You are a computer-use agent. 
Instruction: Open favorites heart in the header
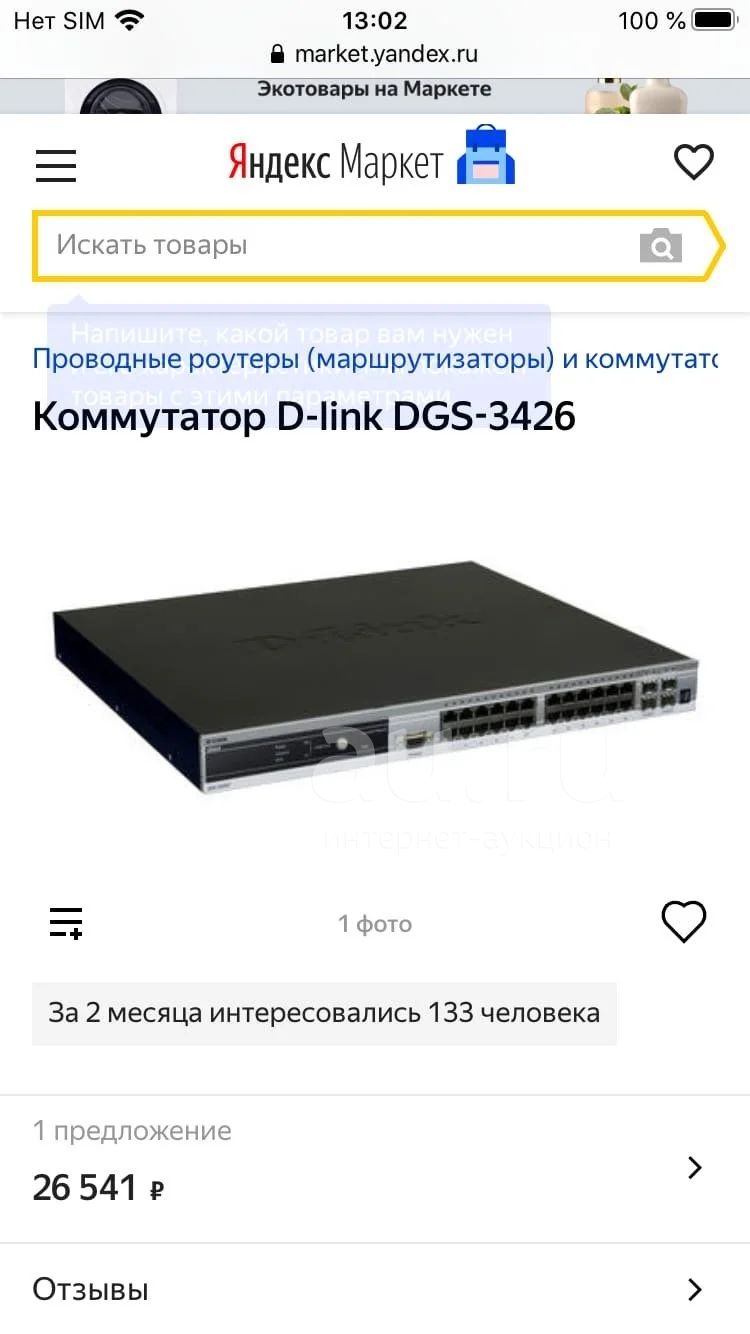point(693,162)
